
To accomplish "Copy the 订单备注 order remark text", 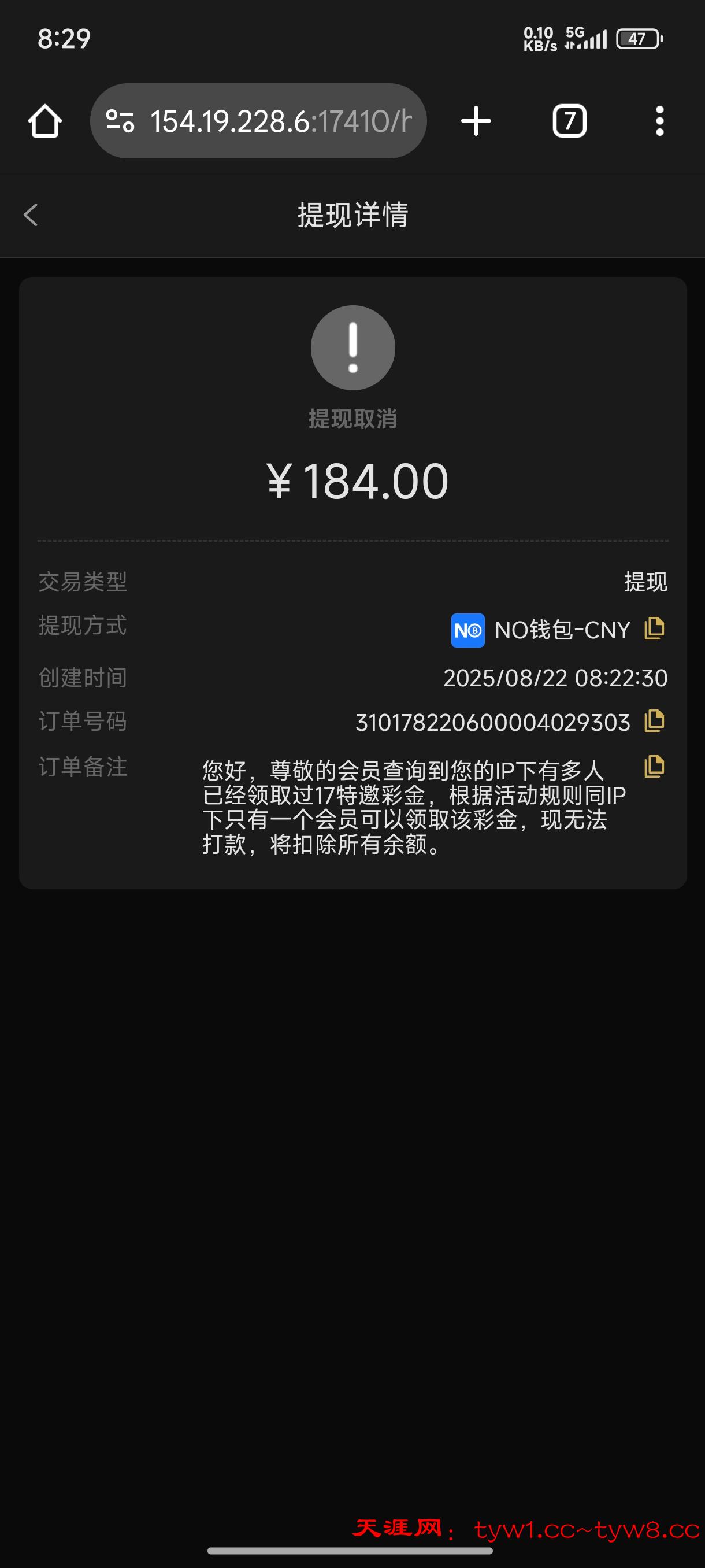I will pyautogui.click(x=654, y=767).
